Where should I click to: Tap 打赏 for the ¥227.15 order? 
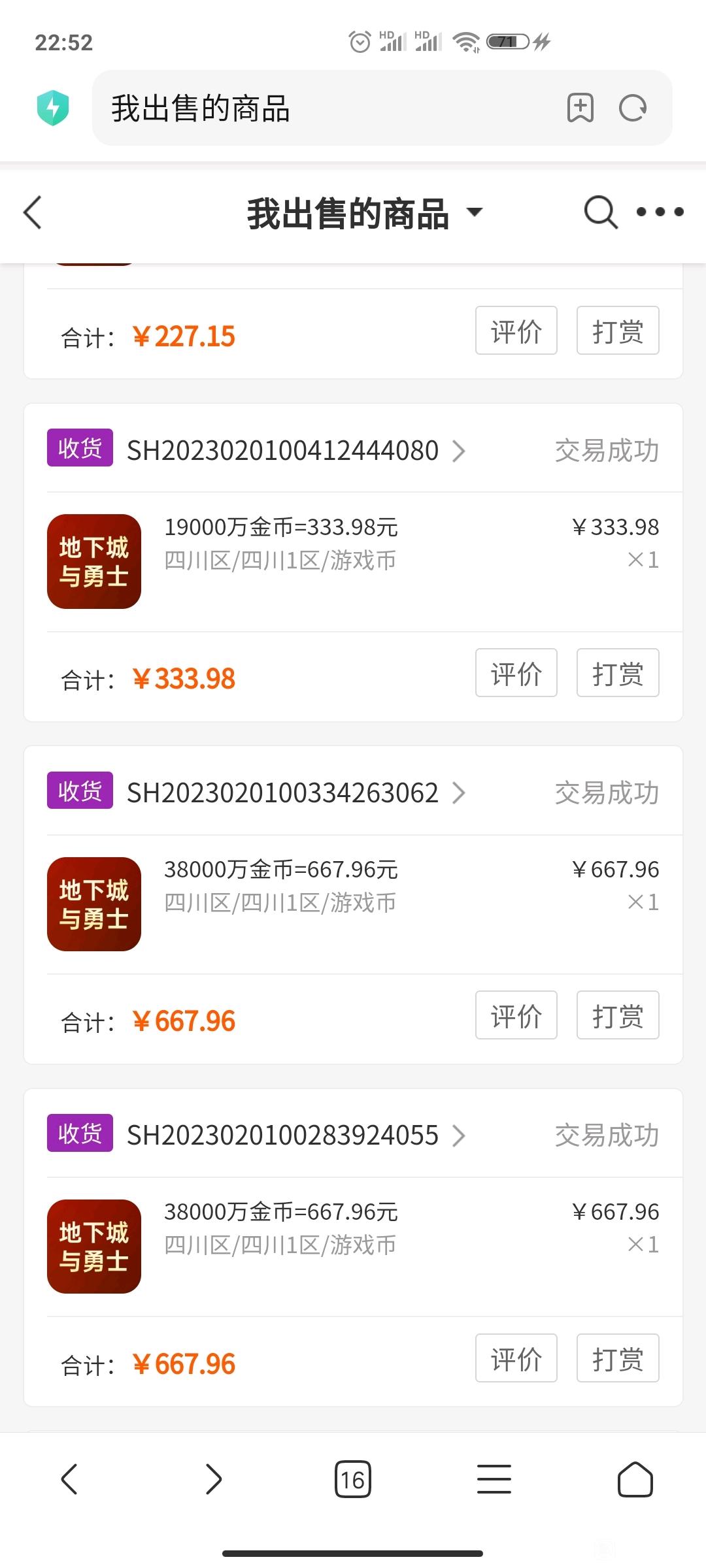pos(618,331)
